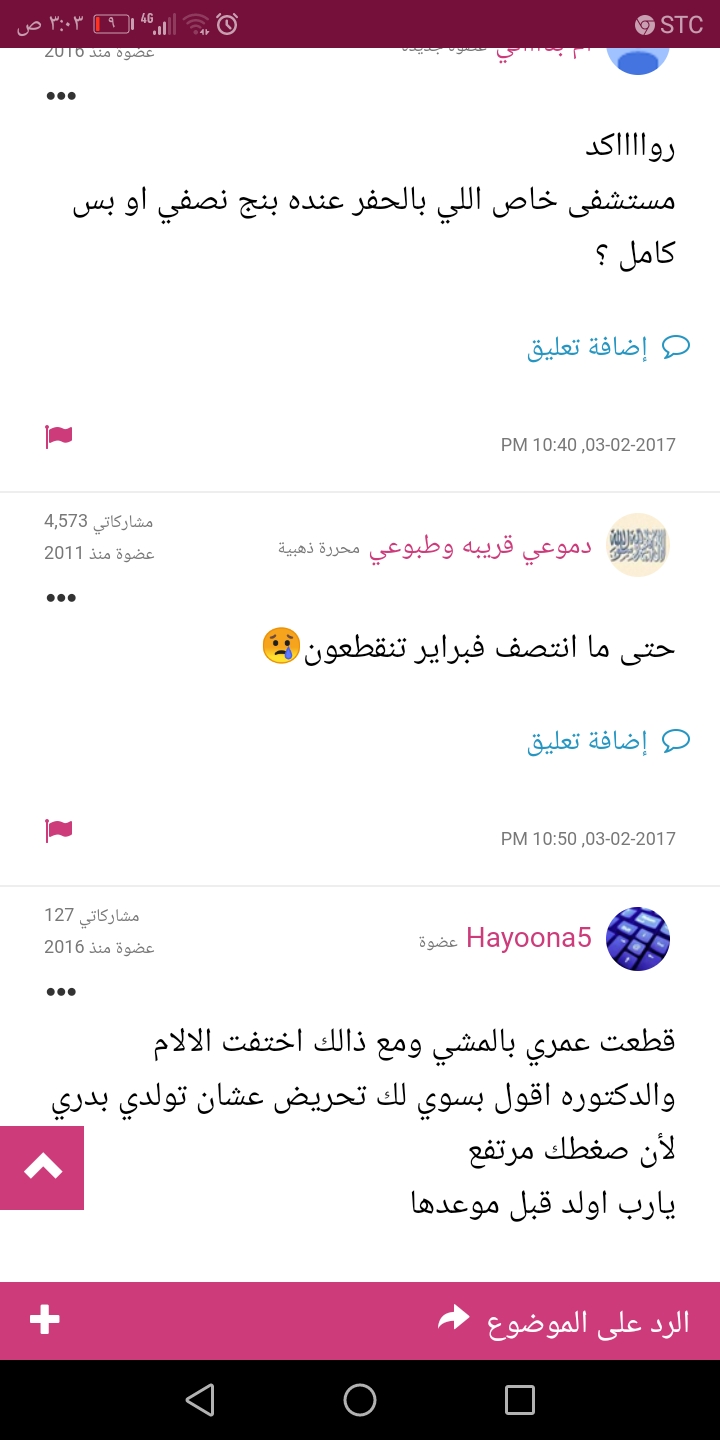Screen dimensions: 720x1440
Task: Open Hayoona5's profile by username
Action: (x=528, y=938)
